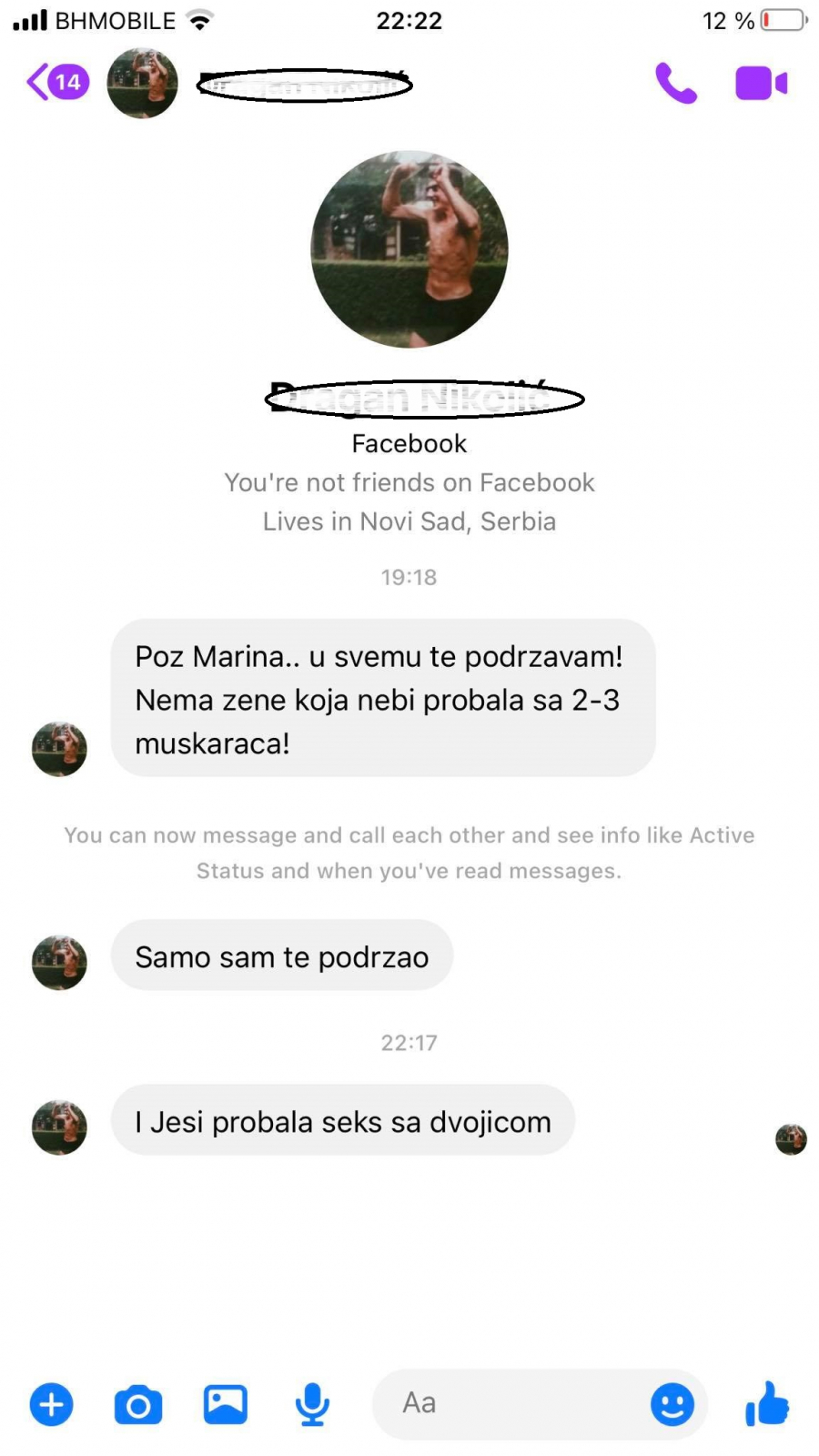Start a video call

(761, 84)
